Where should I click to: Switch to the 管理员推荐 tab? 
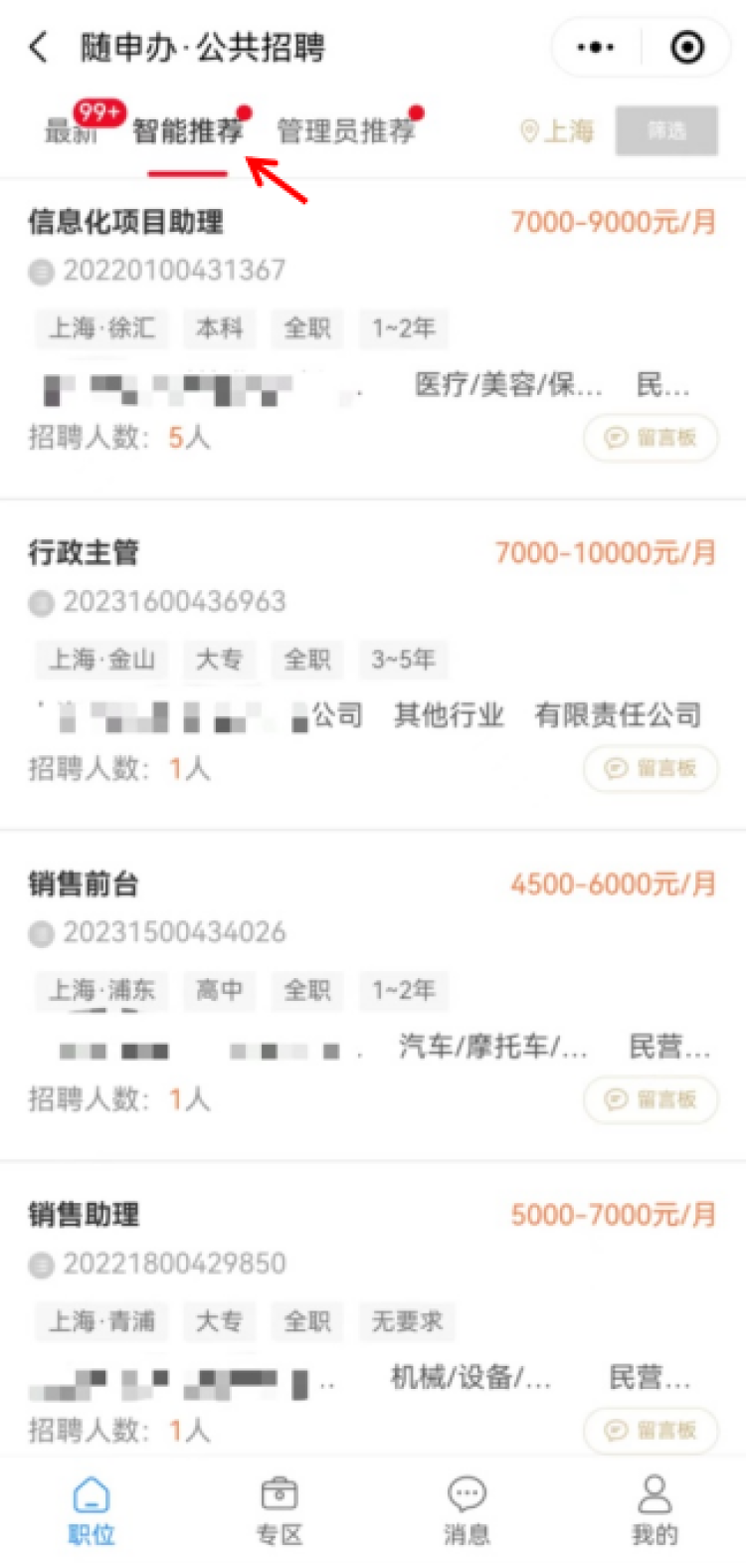[x=344, y=130]
